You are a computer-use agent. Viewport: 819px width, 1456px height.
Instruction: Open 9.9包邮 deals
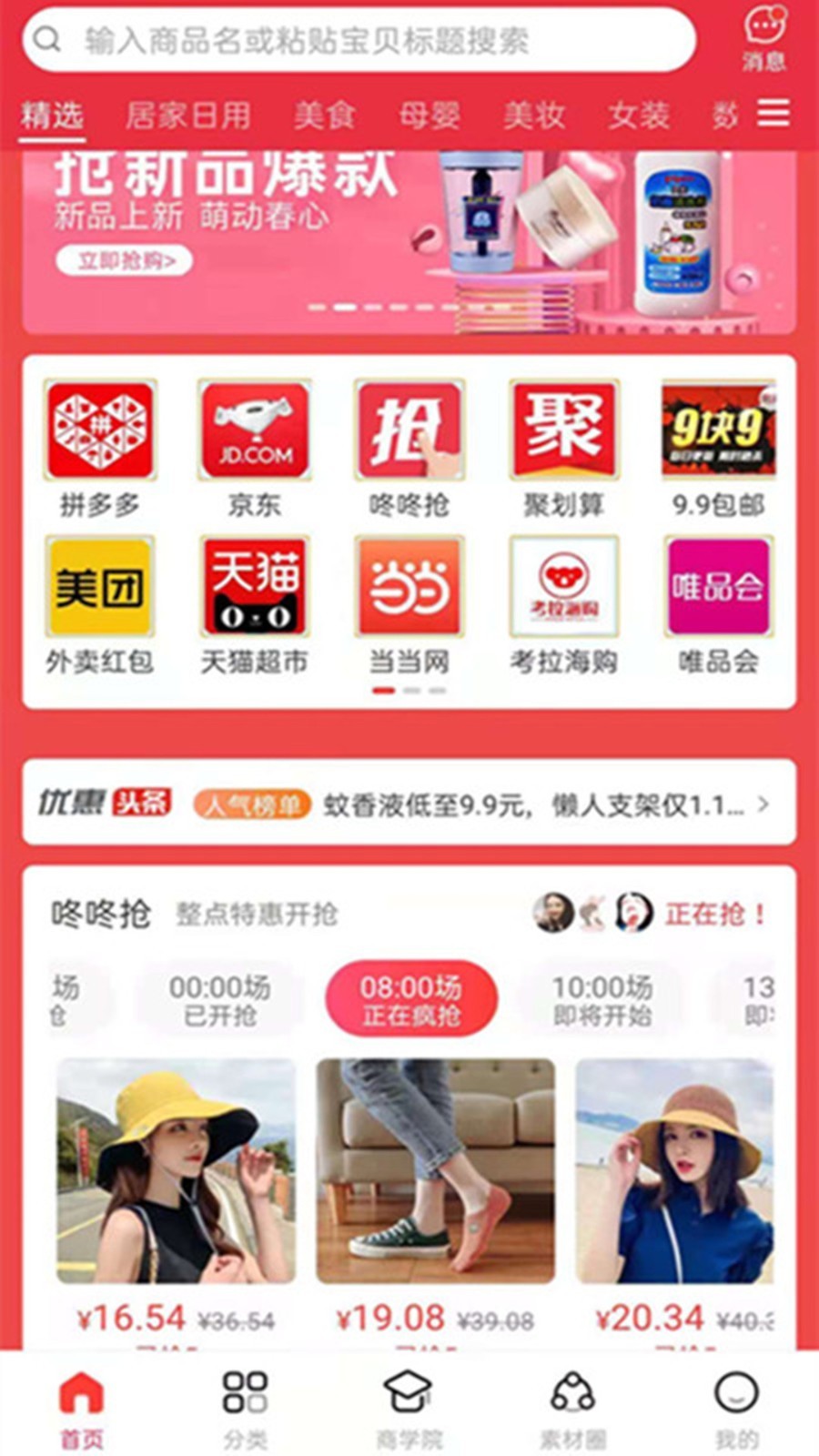click(x=718, y=448)
